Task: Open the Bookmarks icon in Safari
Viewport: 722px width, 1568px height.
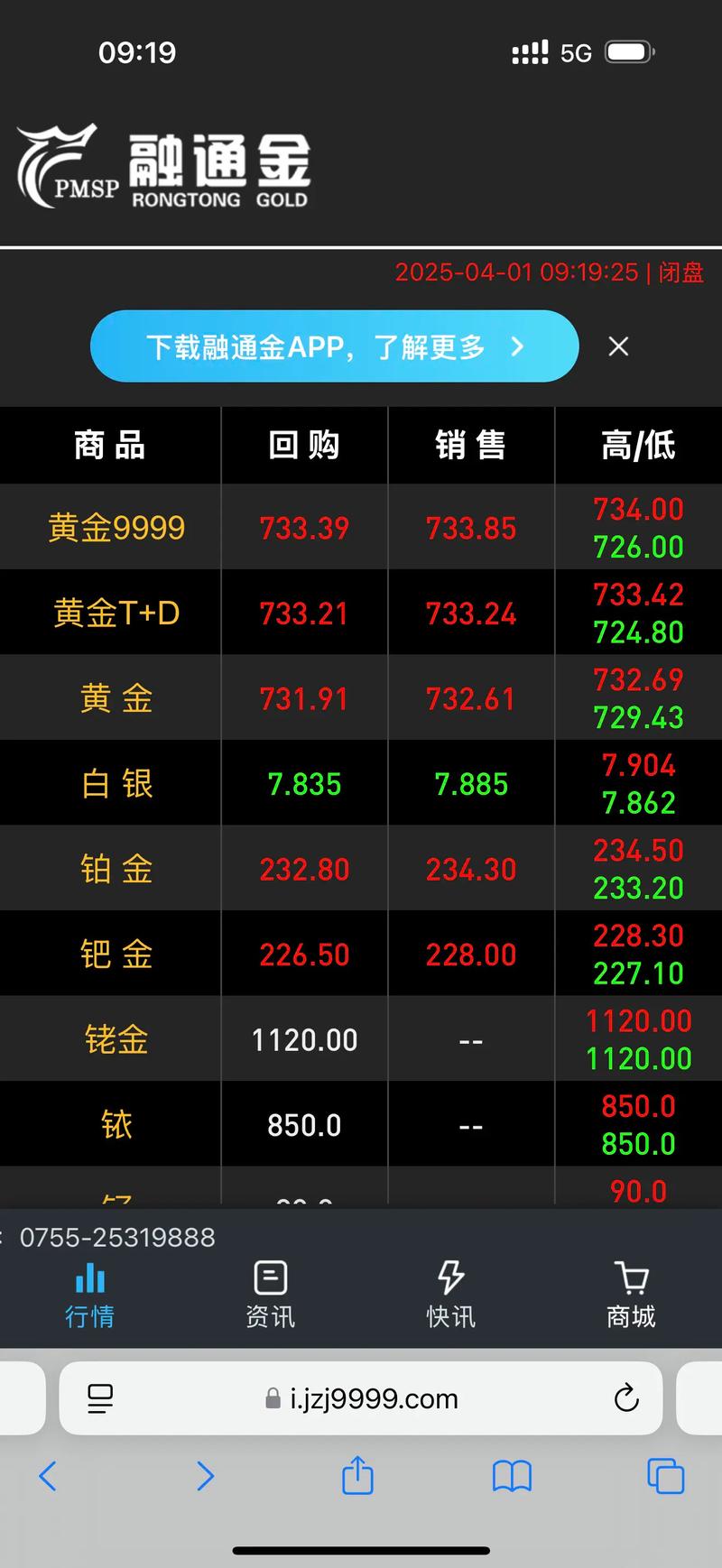Action: pyautogui.click(x=513, y=1477)
